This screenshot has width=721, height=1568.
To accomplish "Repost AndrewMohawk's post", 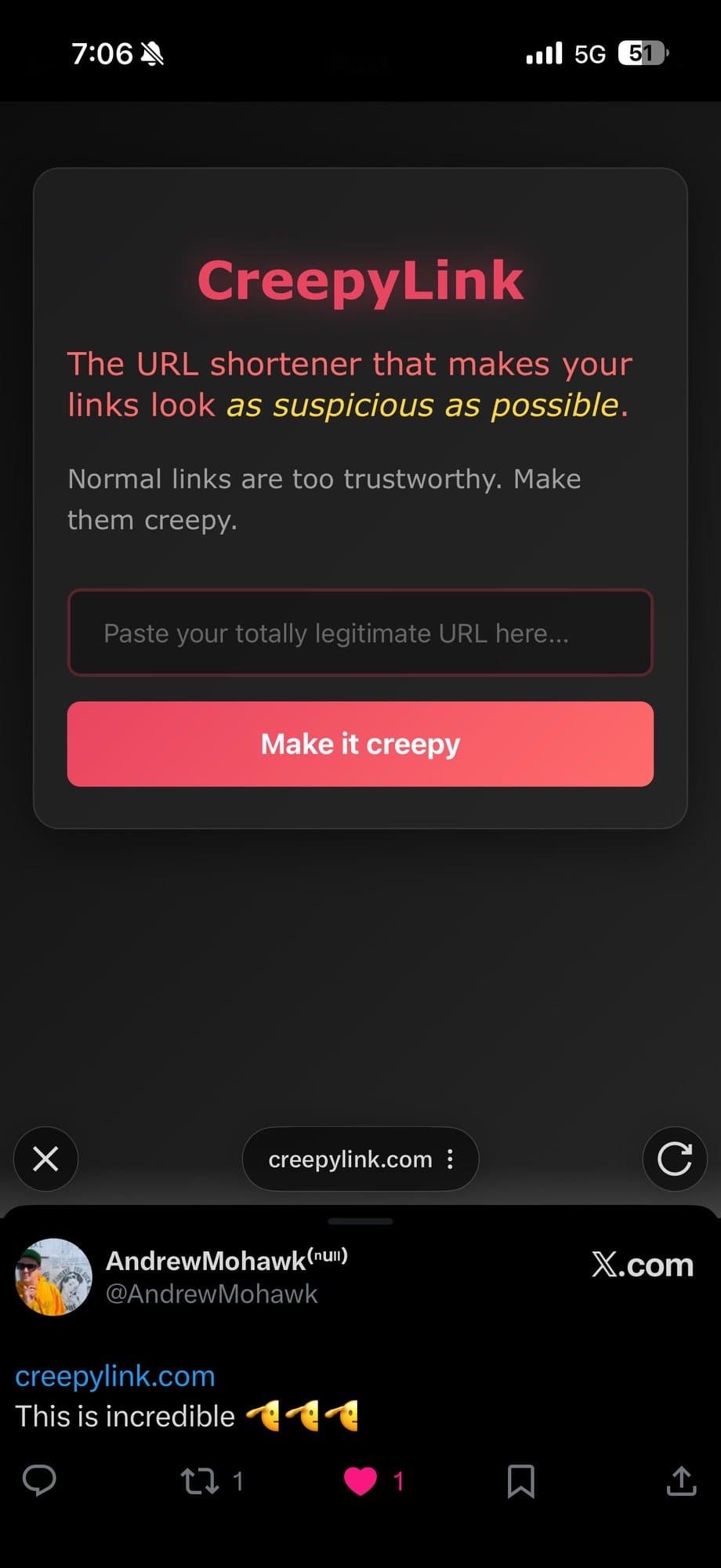I will click(200, 1480).
